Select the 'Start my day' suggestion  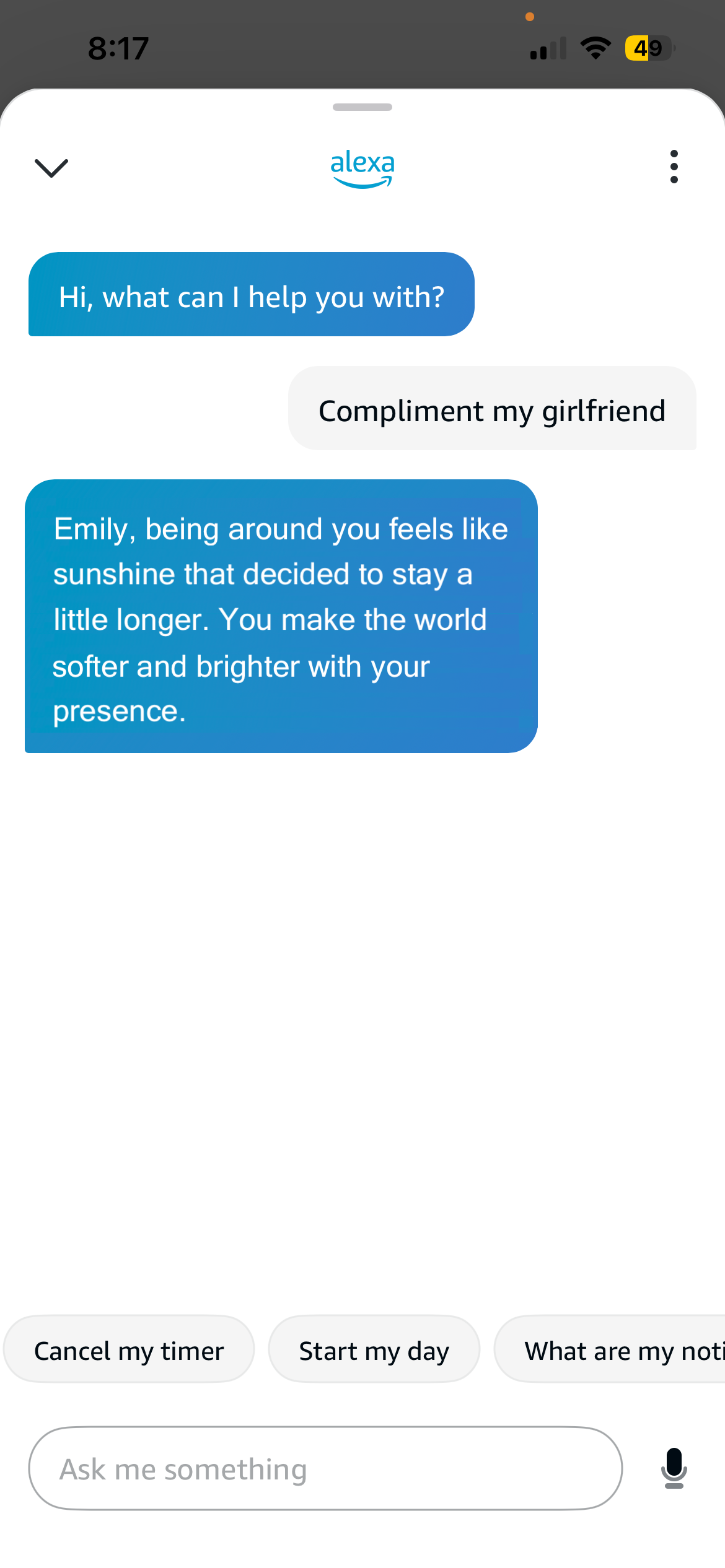point(374,1350)
